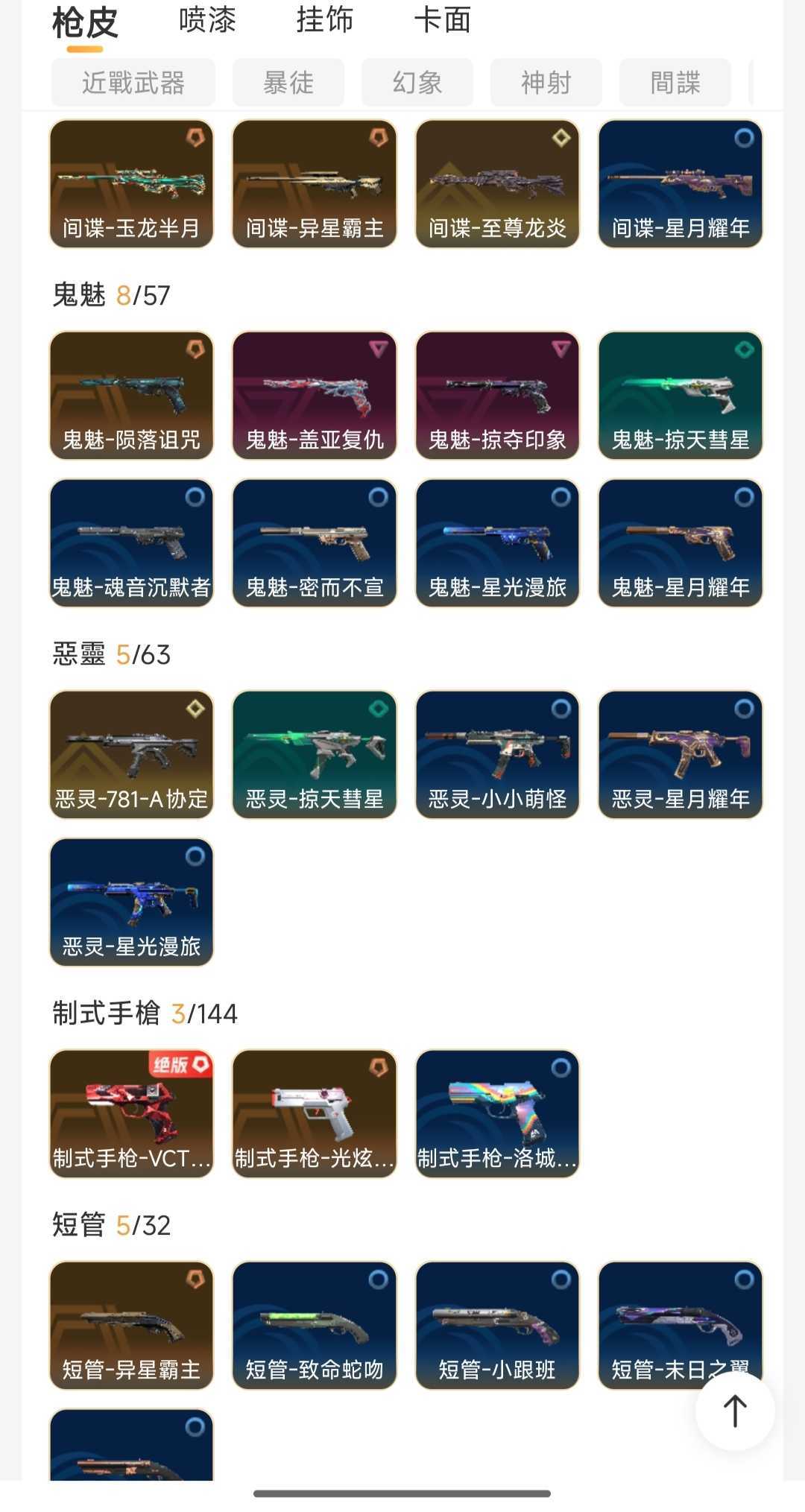Open 鬼魅-星光漫旅 skin details
The width and height of the screenshot is (805, 1512).
[x=497, y=543]
